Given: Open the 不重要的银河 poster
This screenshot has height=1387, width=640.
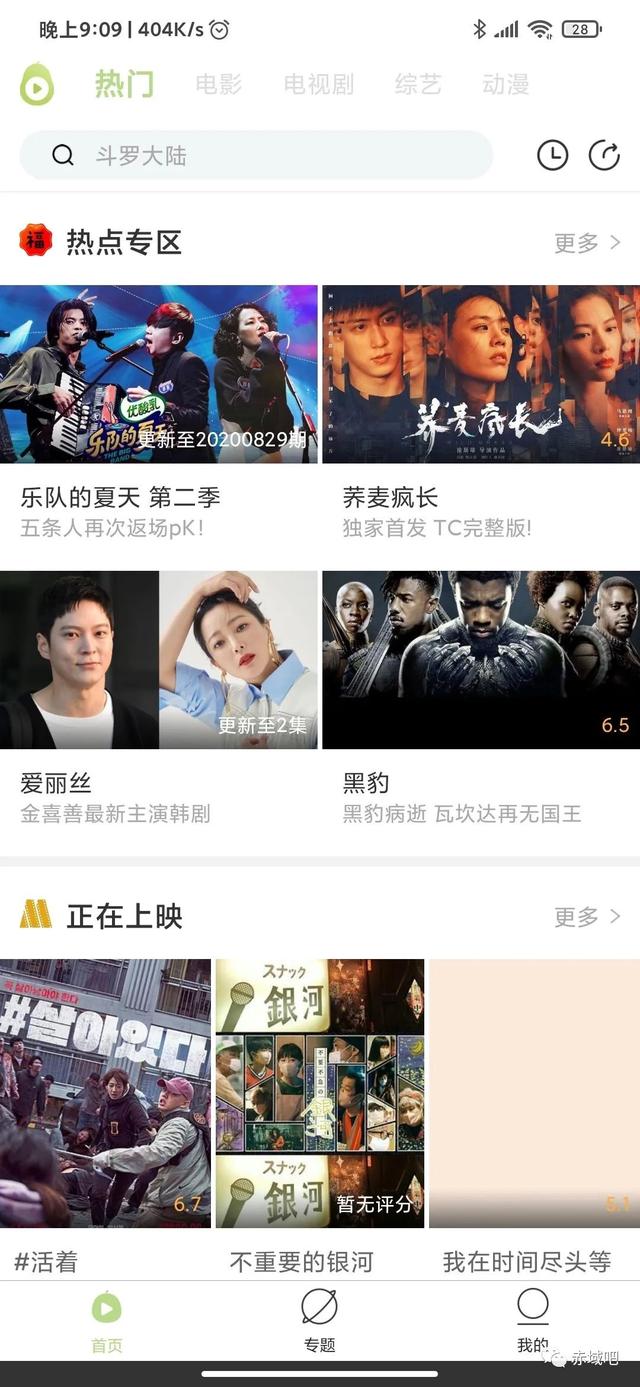Looking at the screenshot, I should click(x=320, y=1093).
